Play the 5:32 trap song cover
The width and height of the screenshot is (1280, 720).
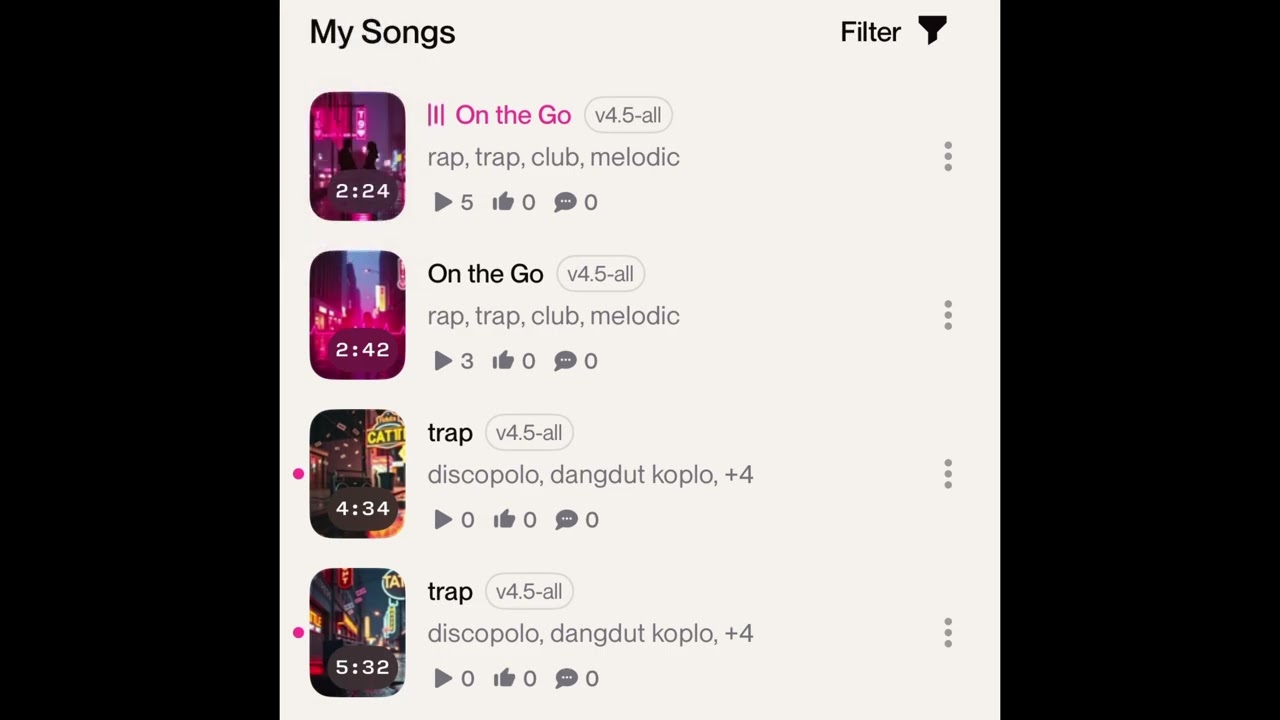click(x=357, y=633)
